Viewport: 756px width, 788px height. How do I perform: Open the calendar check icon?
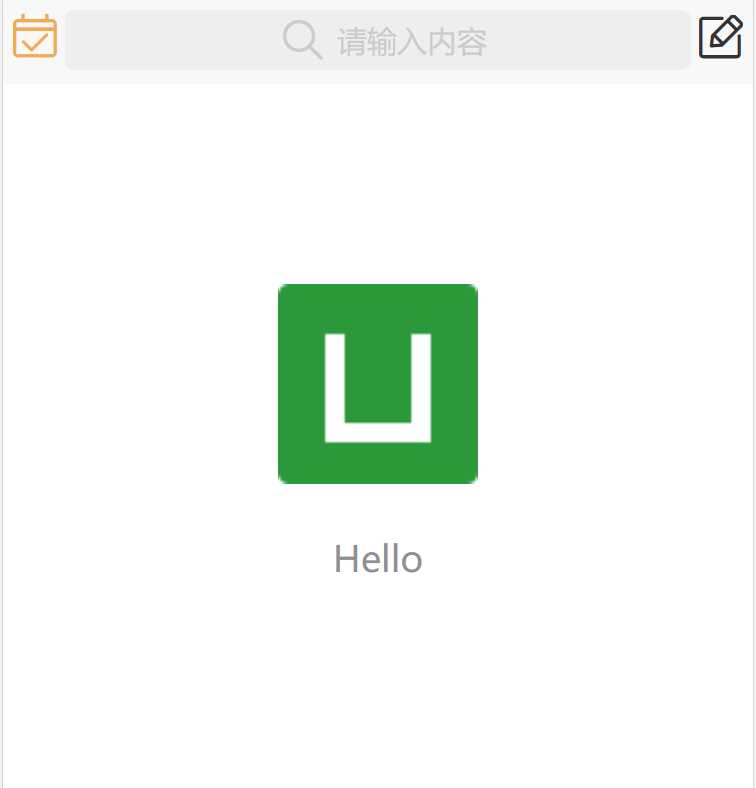coord(35,38)
